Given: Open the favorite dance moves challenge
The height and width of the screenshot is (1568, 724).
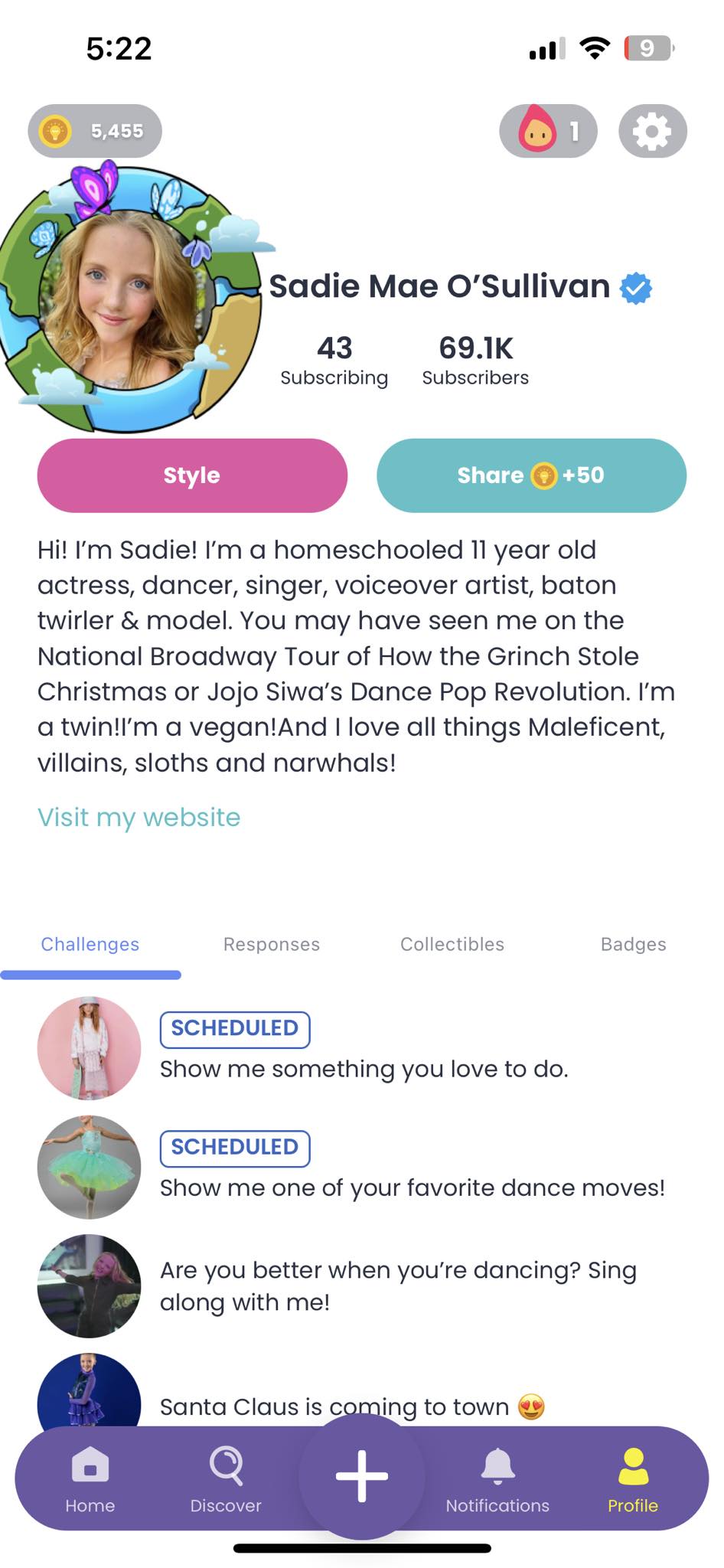Looking at the screenshot, I should (412, 1187).
